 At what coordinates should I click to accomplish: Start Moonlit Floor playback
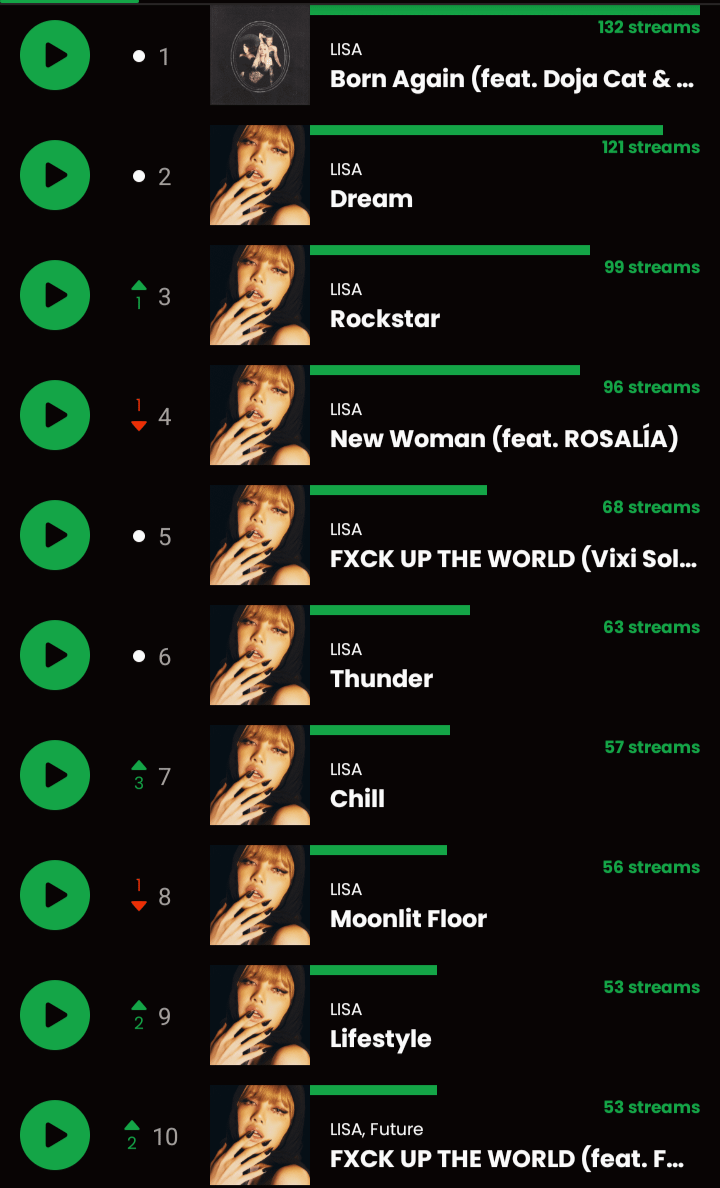[55, 895]
